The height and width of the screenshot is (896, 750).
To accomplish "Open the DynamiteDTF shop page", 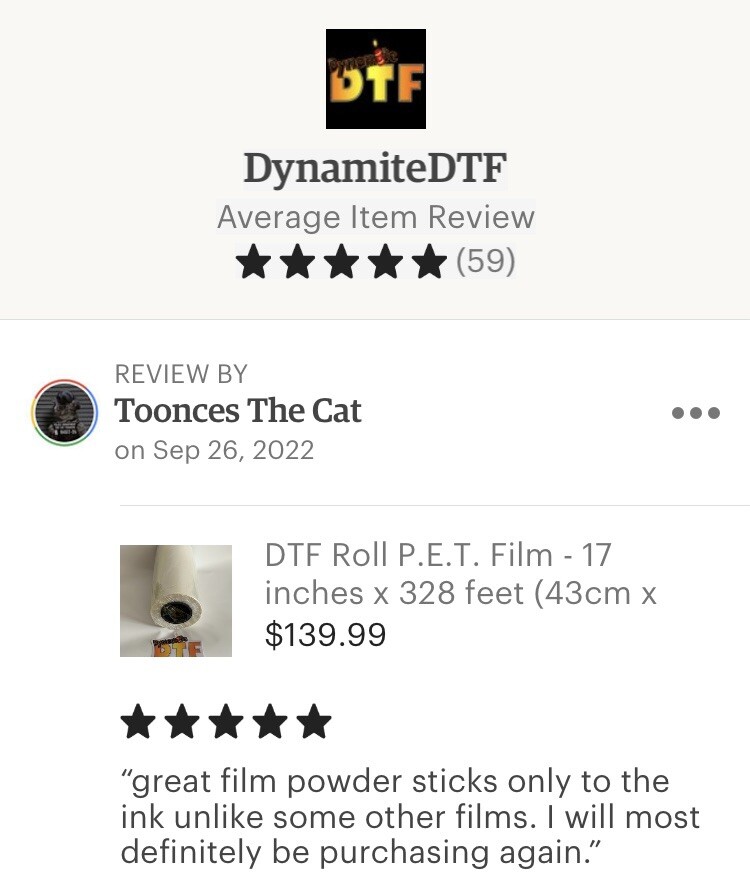I will pyautogui.click(x=375, y=169).
